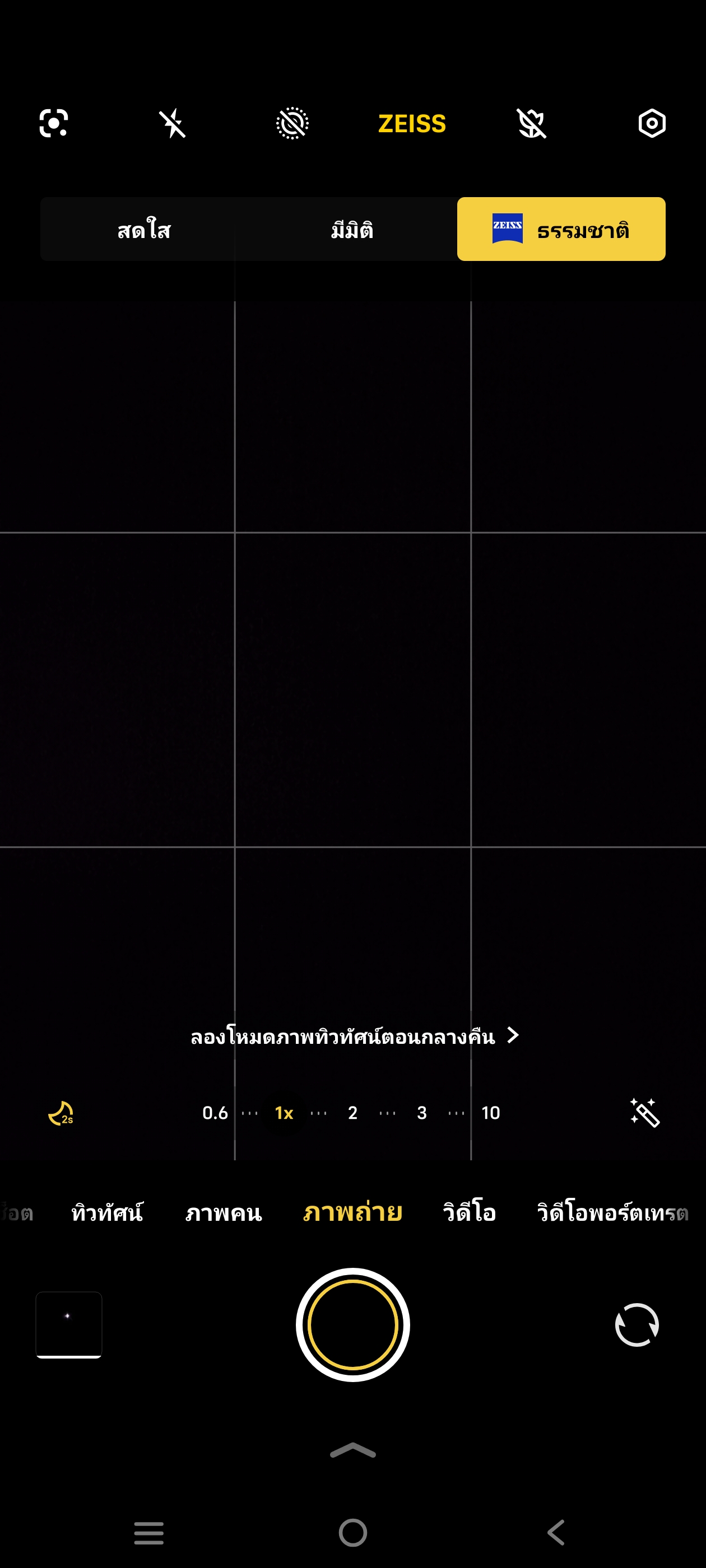
Task: Open the filters magic wand
Action: click(x=645, y=1113)
